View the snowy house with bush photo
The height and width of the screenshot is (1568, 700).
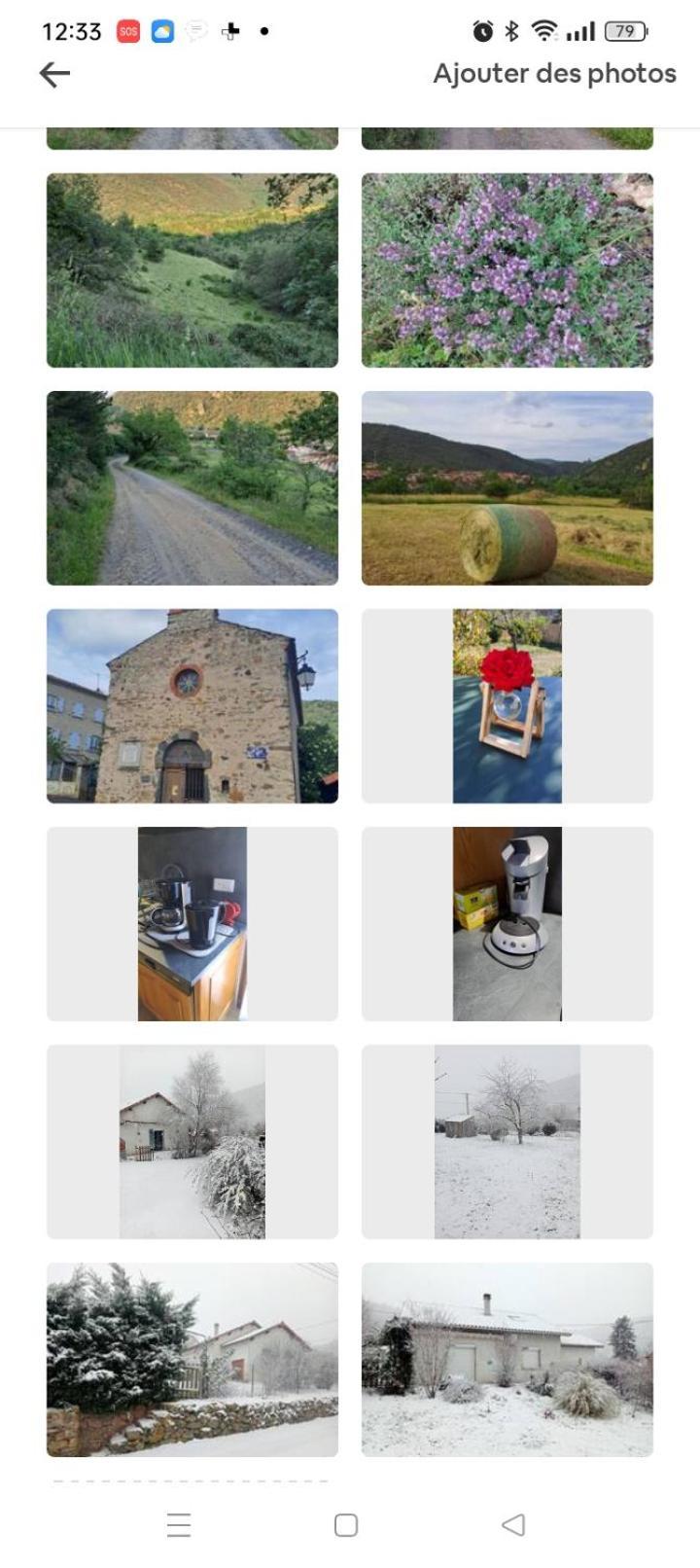192,1142
